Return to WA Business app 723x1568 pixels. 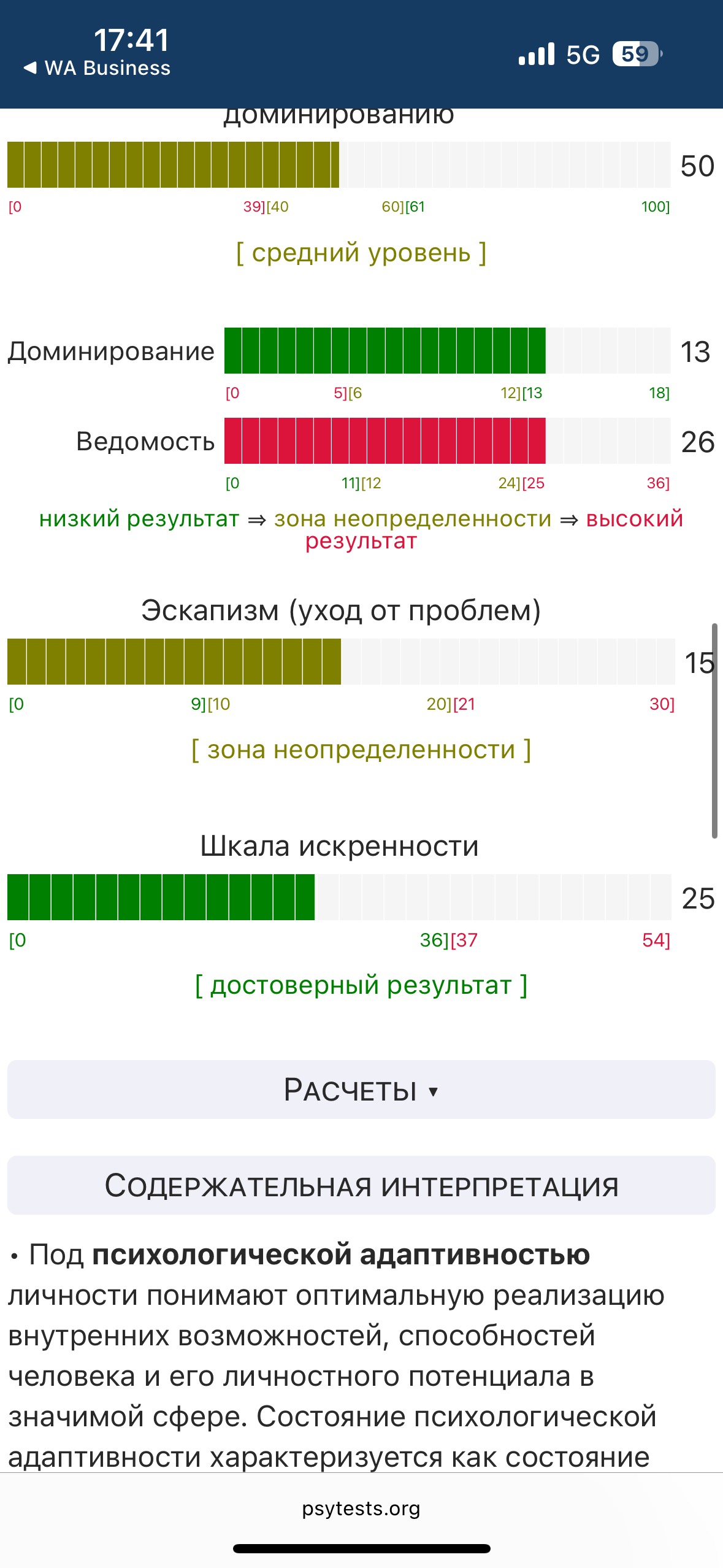point(97,68)
